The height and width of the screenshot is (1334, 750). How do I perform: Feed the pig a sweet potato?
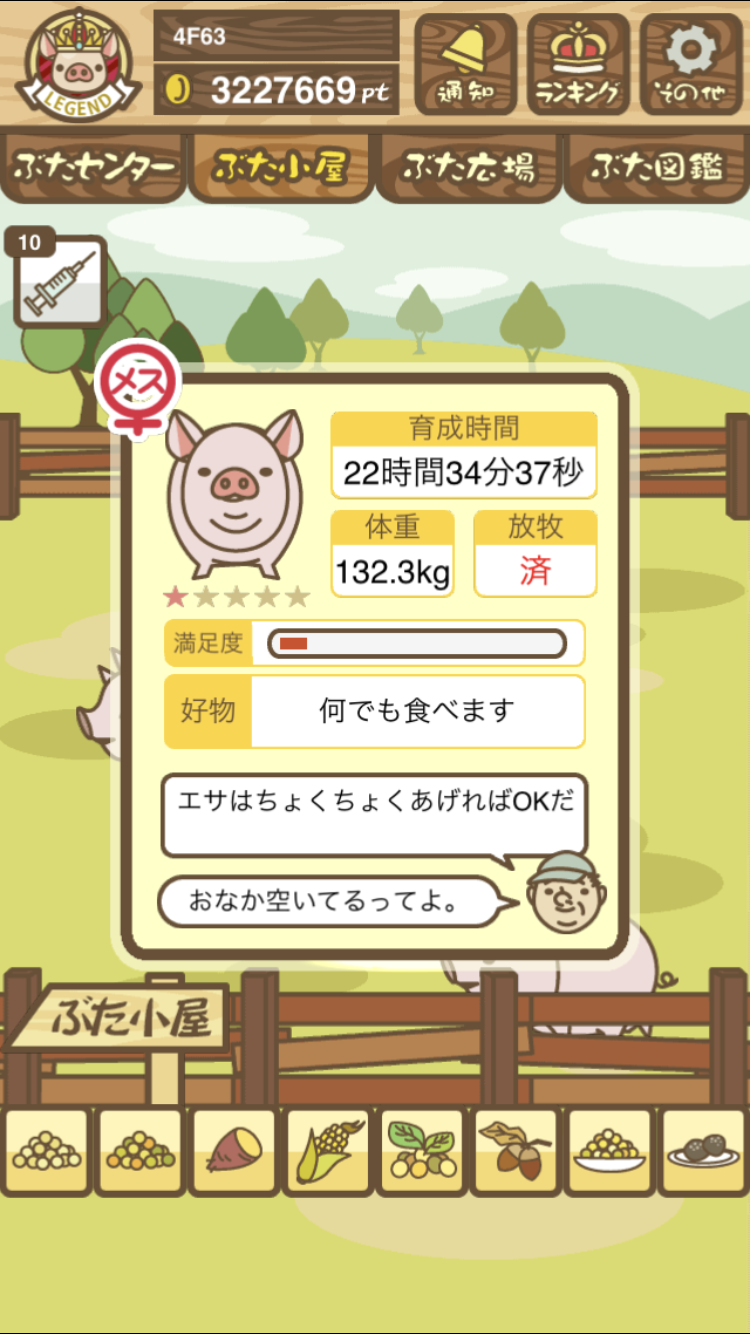point(233,1151)
